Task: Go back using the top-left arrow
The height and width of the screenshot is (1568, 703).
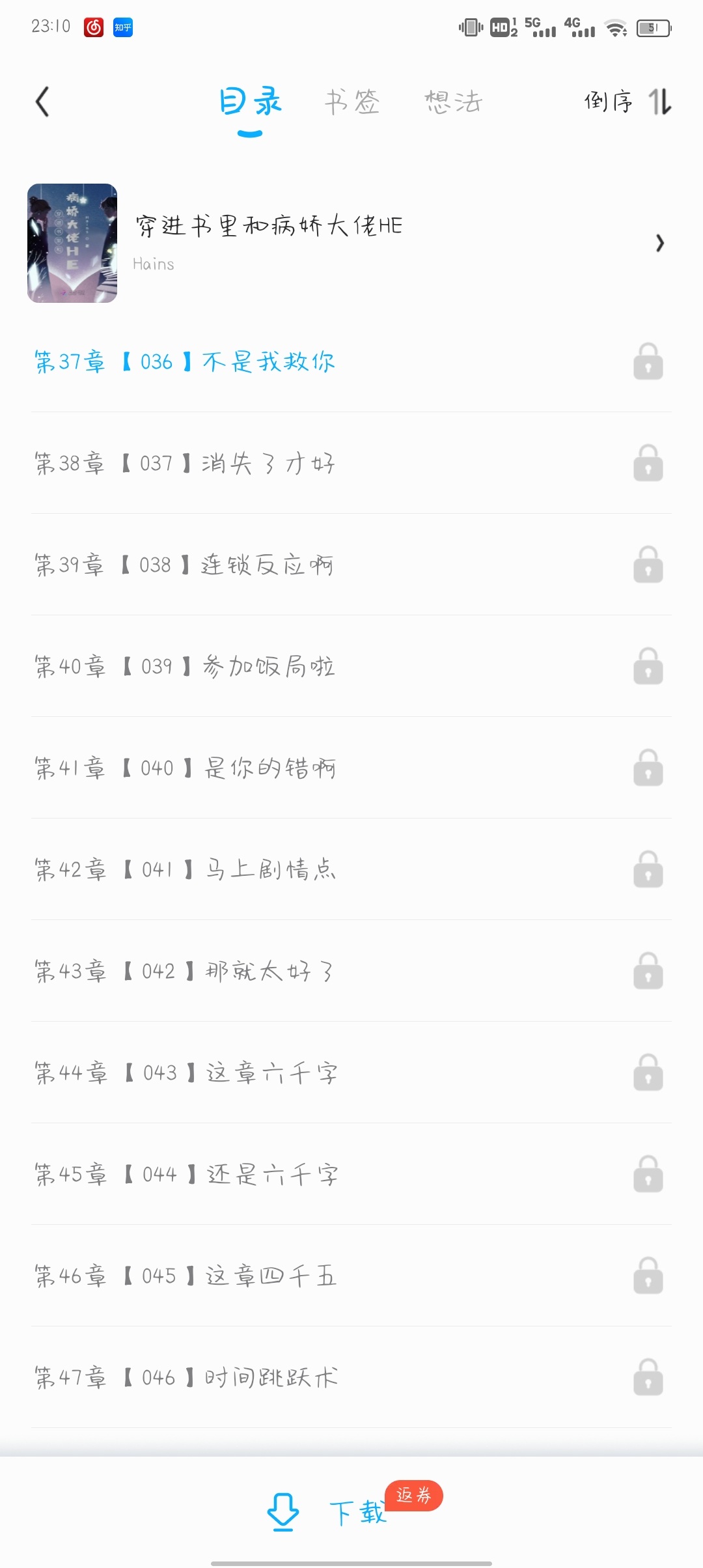Action: coord(42,102)
